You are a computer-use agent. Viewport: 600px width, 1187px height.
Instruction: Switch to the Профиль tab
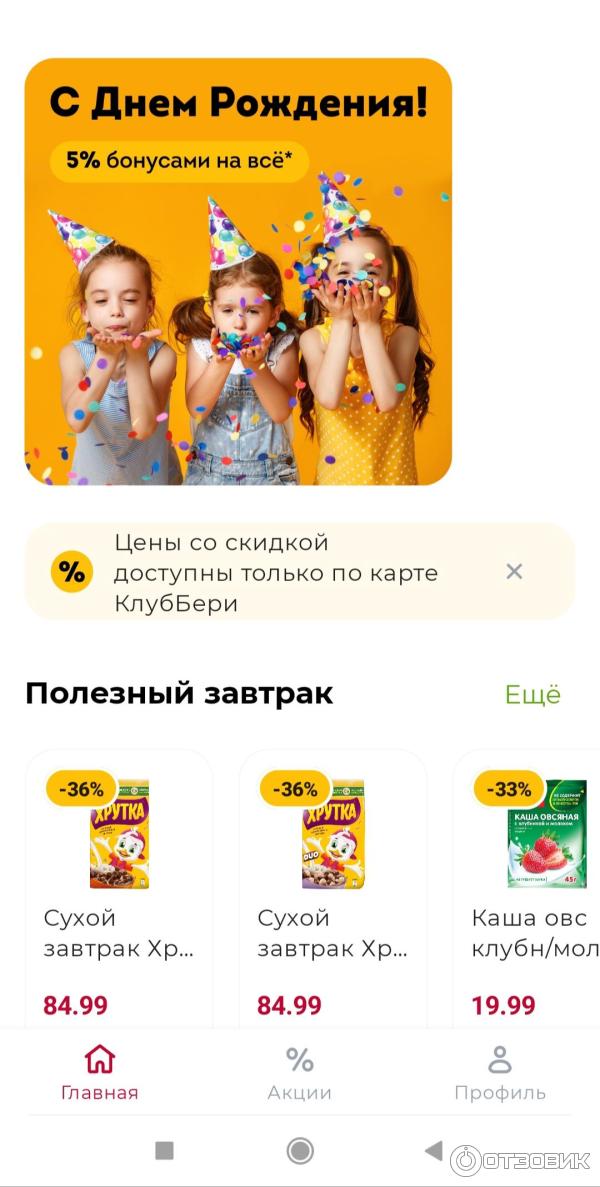499,1073
